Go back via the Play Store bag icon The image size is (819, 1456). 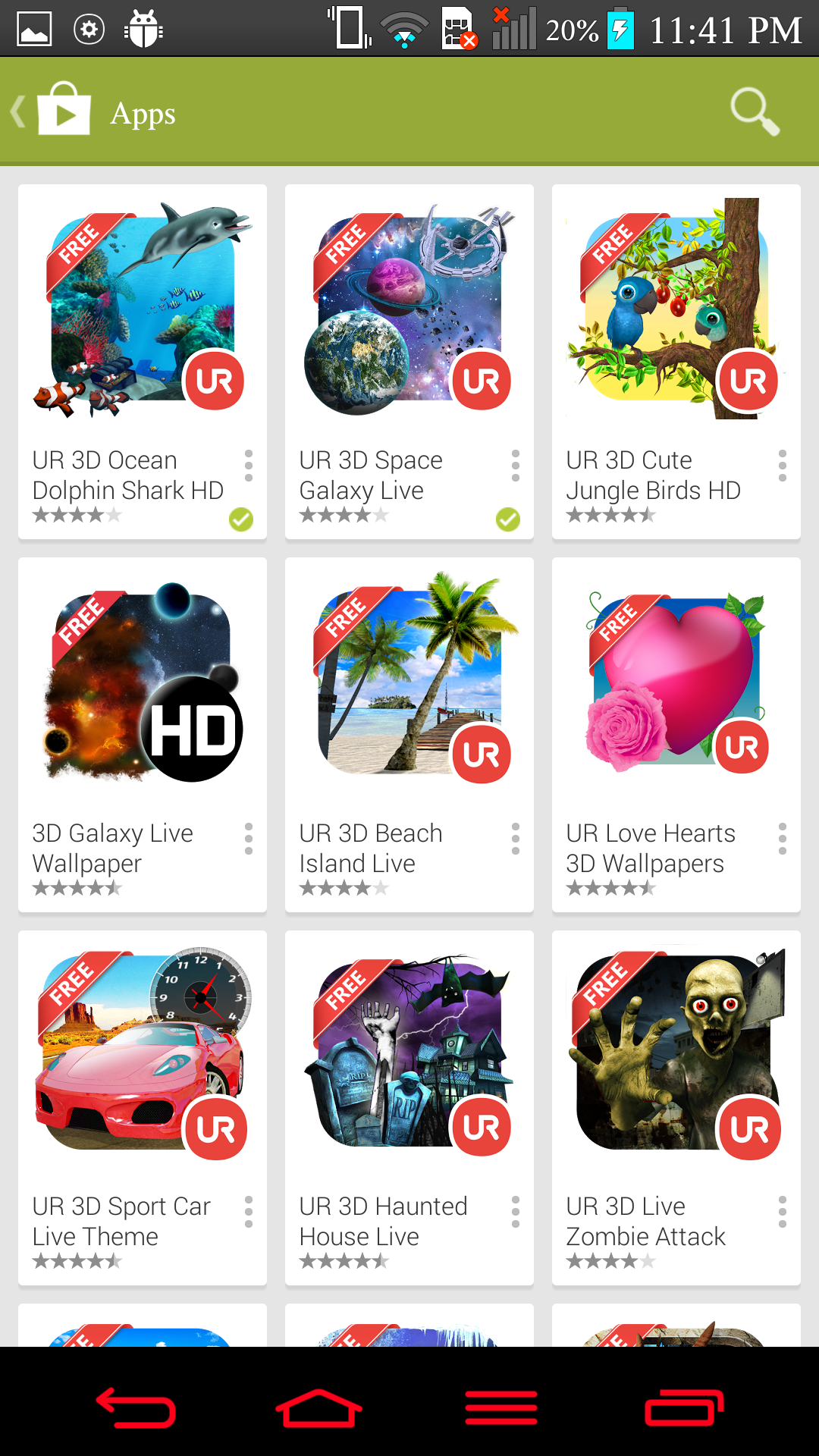[x=52, y=111]
